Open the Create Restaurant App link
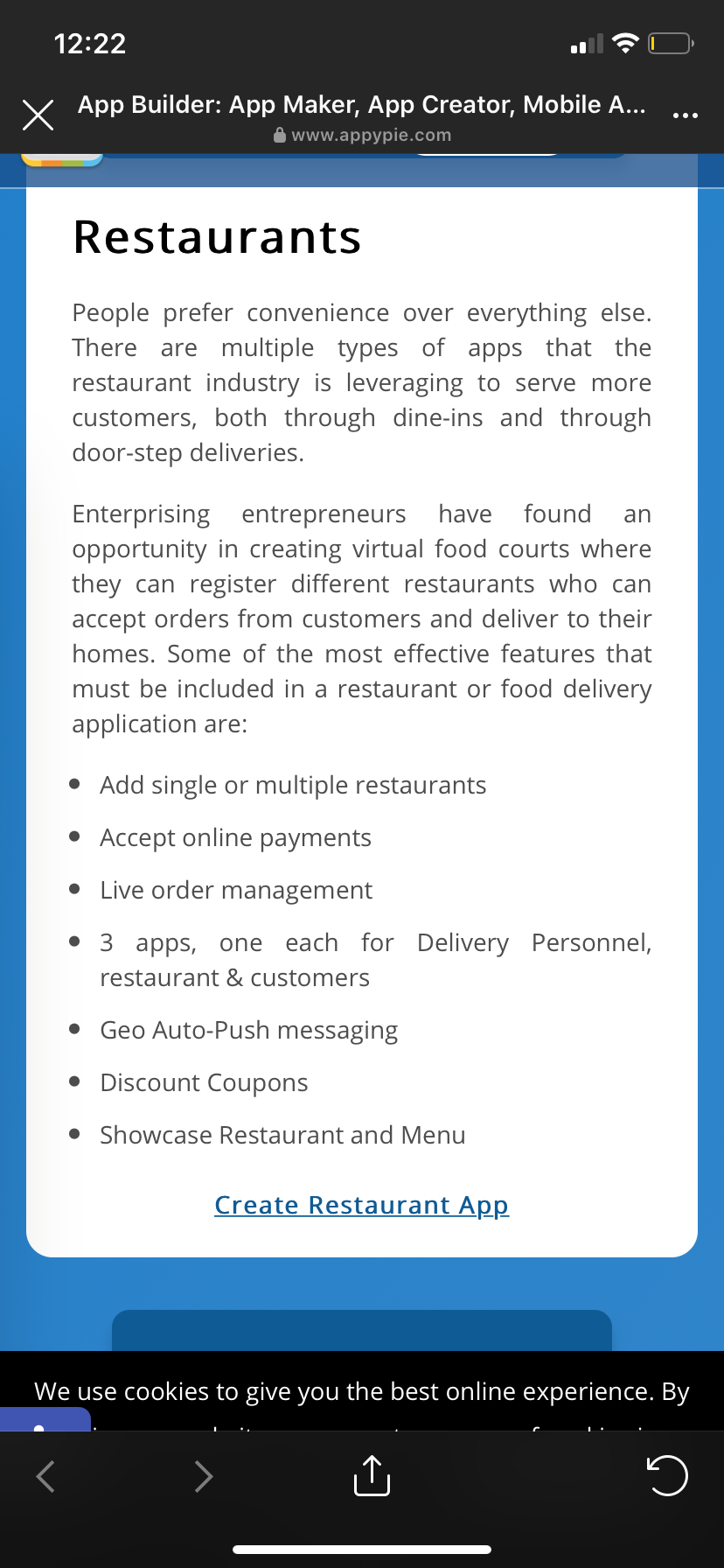724x1568 pixels. 361,1205
